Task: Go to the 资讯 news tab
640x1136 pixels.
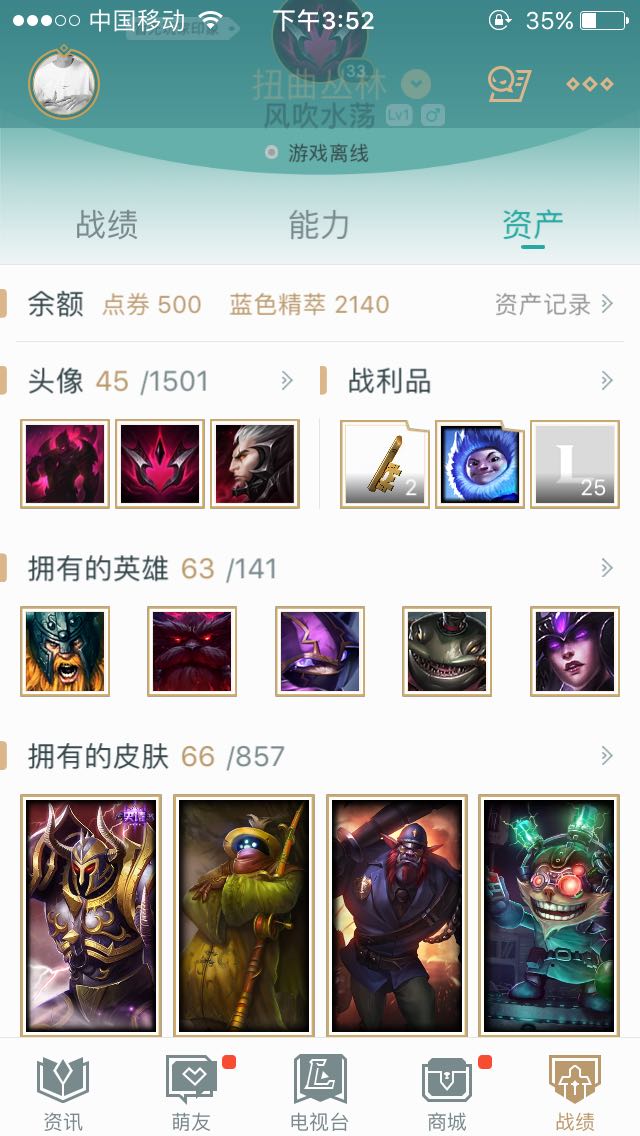Action: [x=64, y=1092]
